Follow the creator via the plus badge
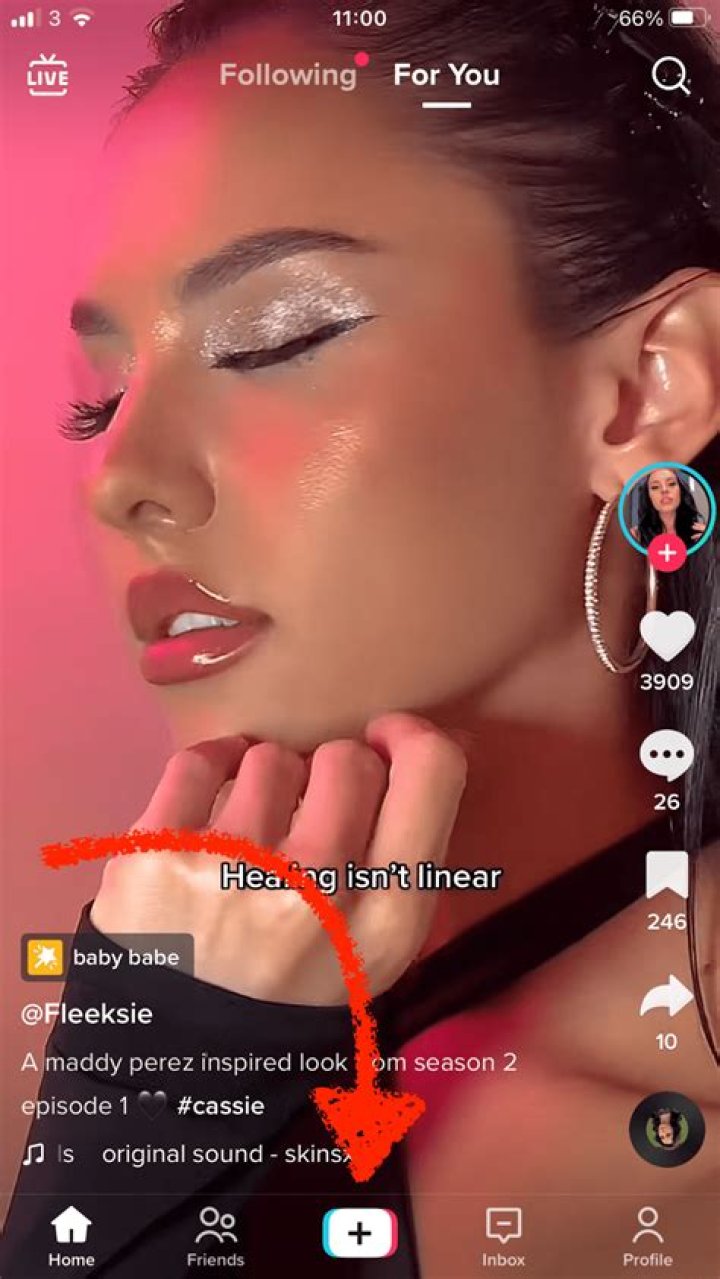 click(x=666, y=550)
